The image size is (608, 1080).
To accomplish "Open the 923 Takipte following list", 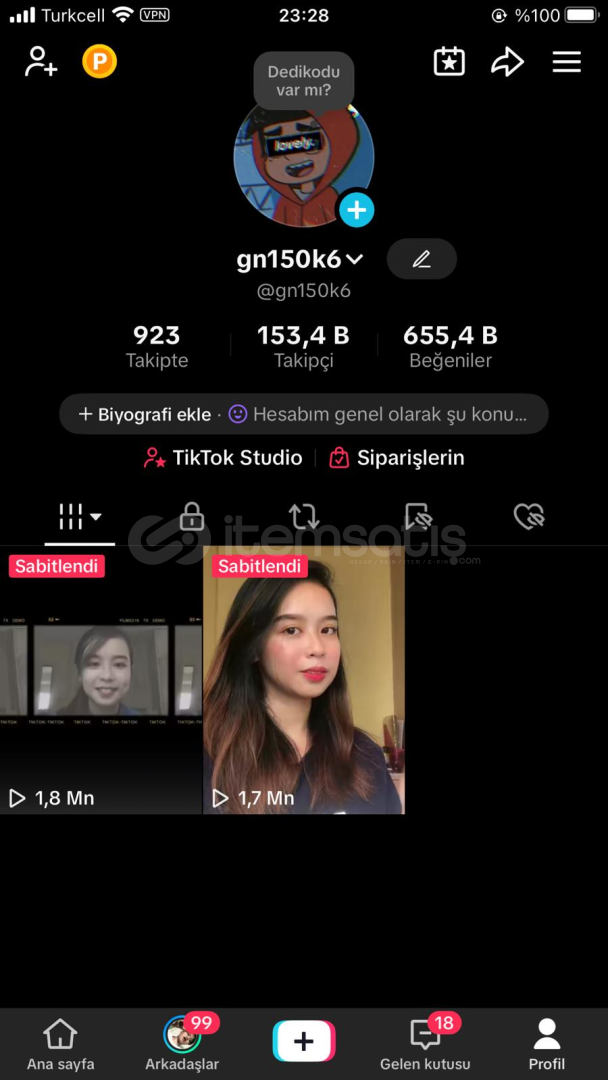I will point(156,346).
